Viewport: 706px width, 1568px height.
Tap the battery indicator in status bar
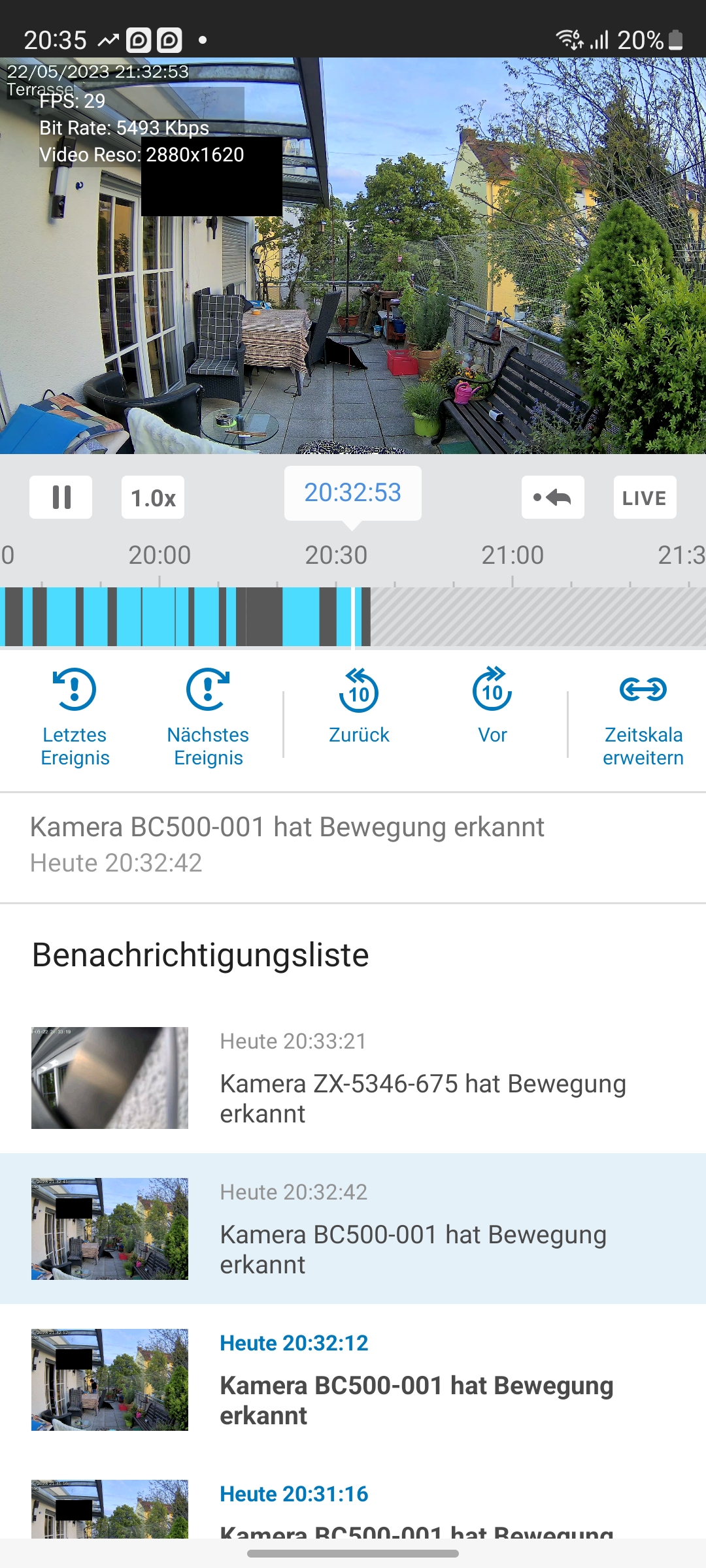point(677,39)
